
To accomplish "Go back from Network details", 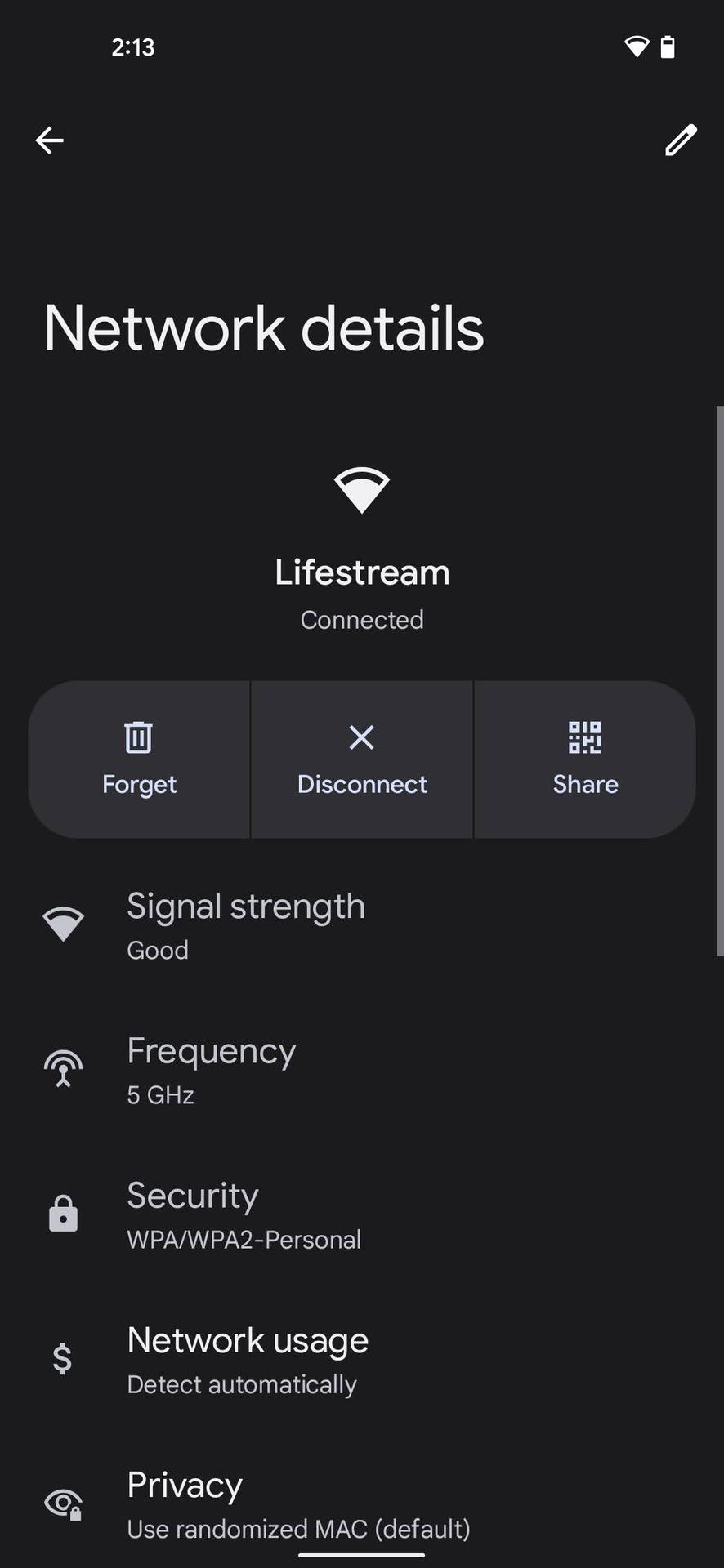I will [x=49, y=140].
